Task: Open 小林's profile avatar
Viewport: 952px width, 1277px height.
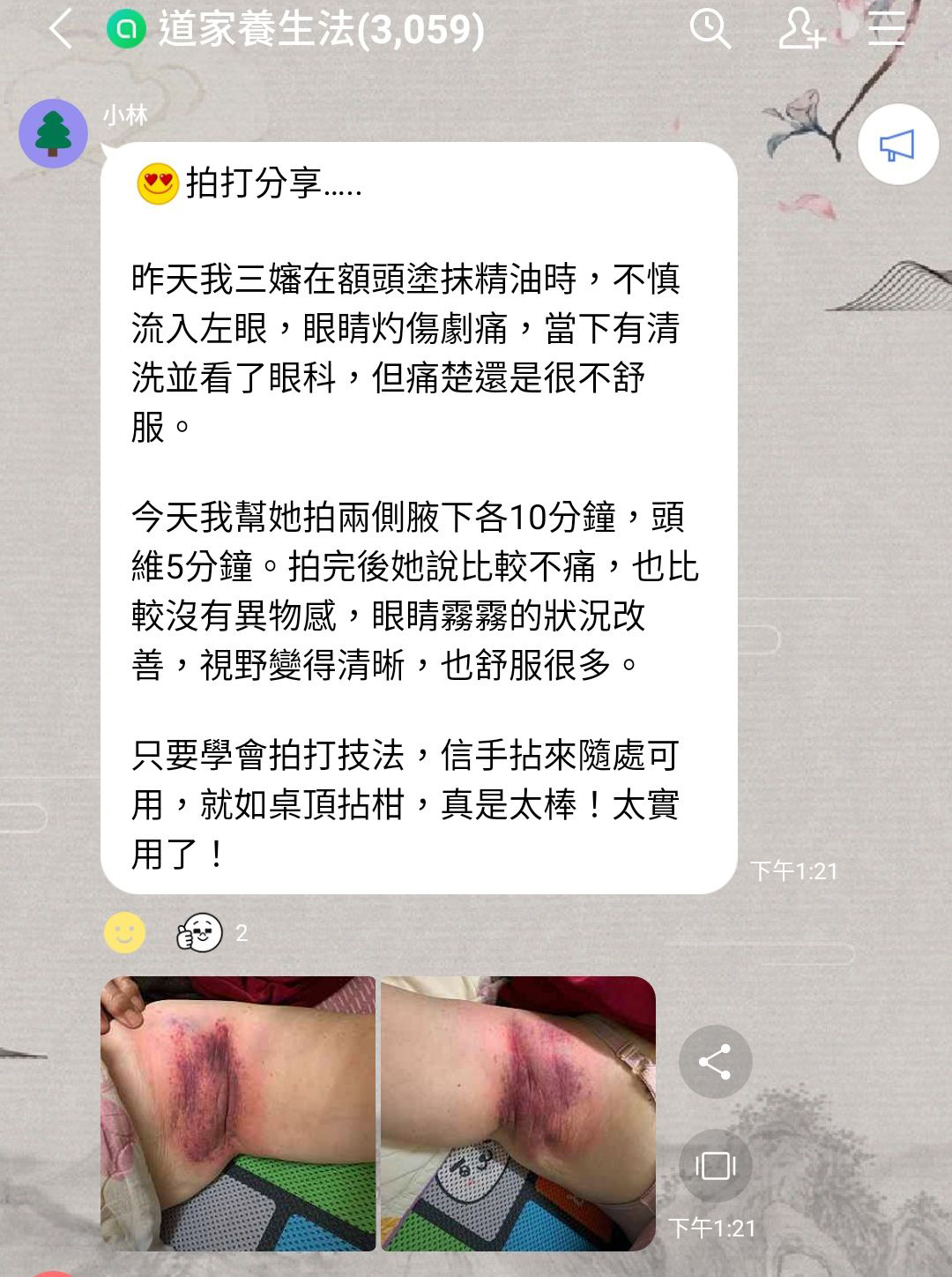Action: [53, 134]
